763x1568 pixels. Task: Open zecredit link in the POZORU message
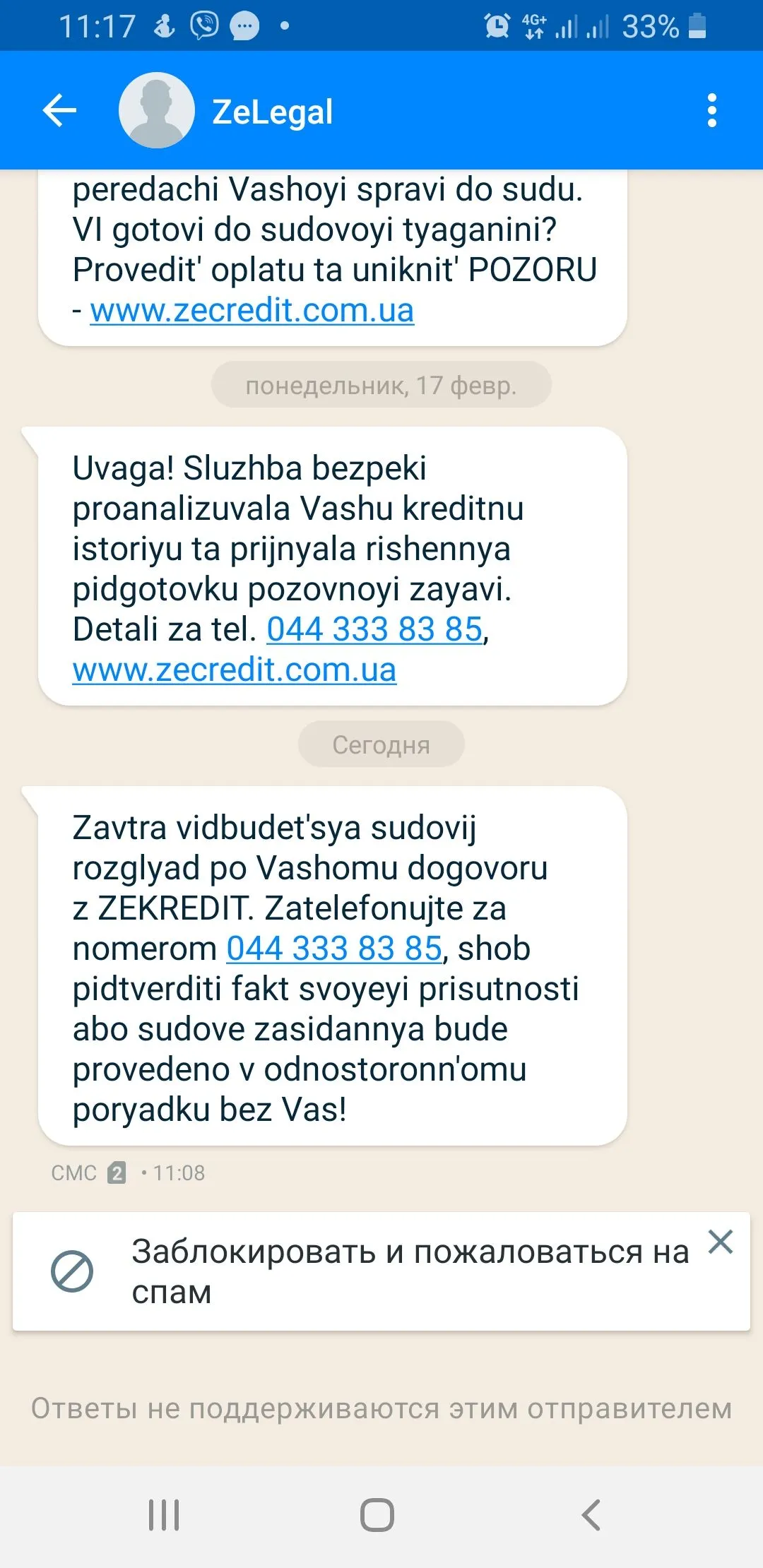252,311
